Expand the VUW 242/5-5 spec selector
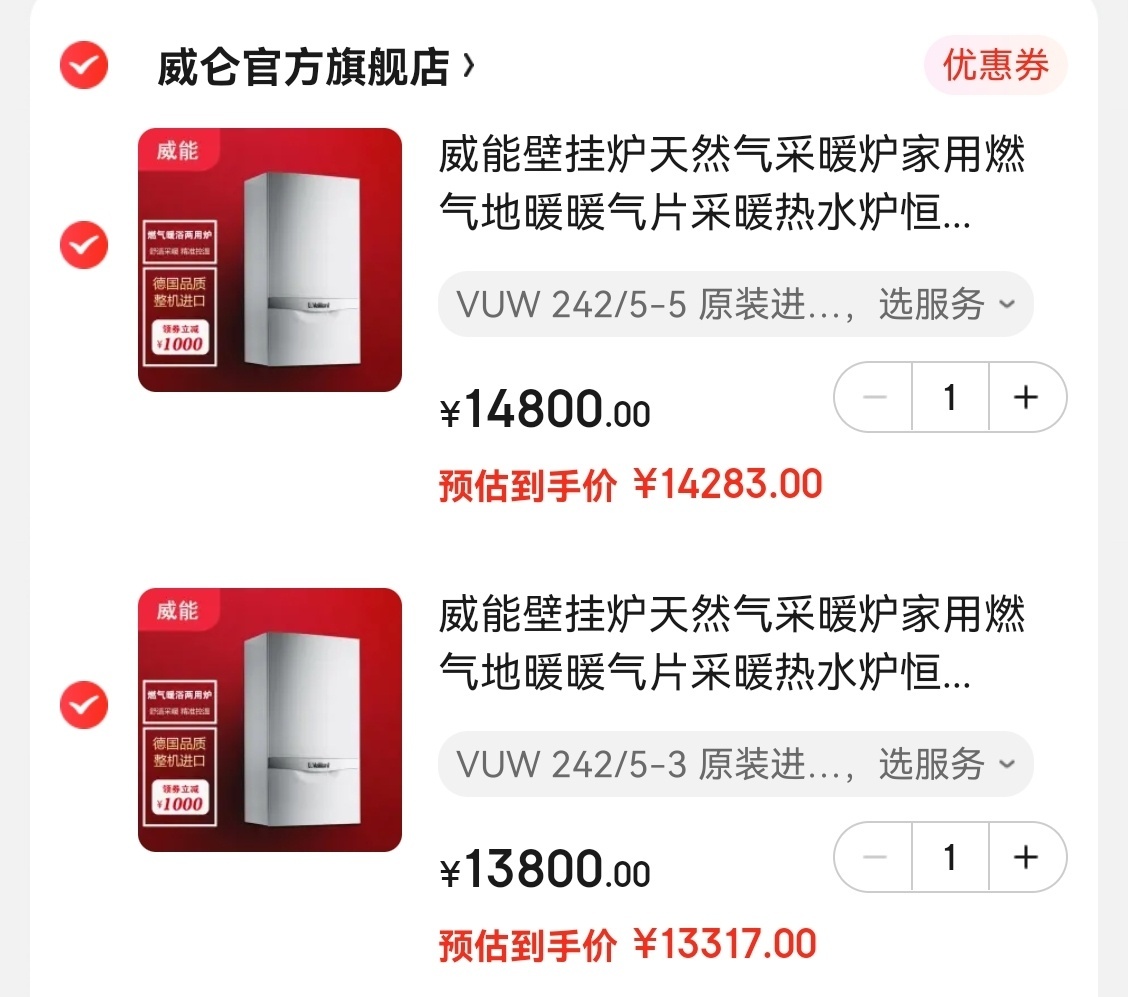This screenshot has width=1128, height=997. (735, 304)
